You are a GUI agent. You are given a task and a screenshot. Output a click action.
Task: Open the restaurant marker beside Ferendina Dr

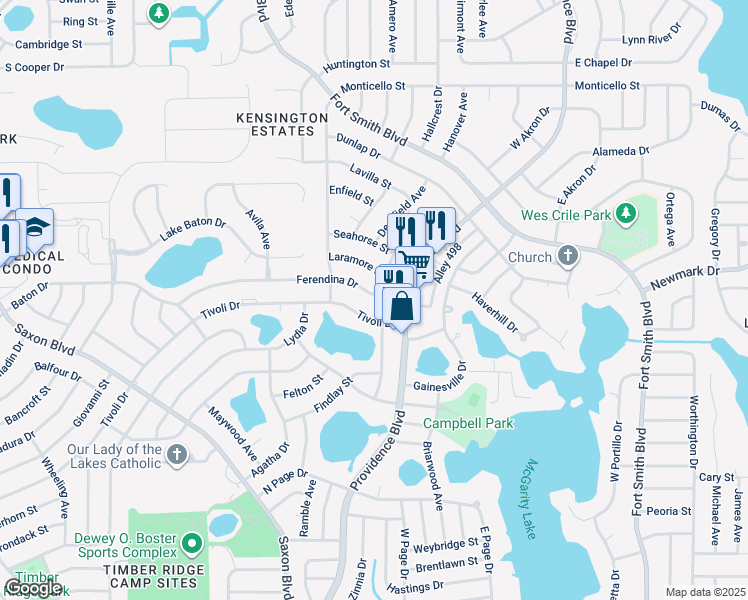(x=394, y=276)
